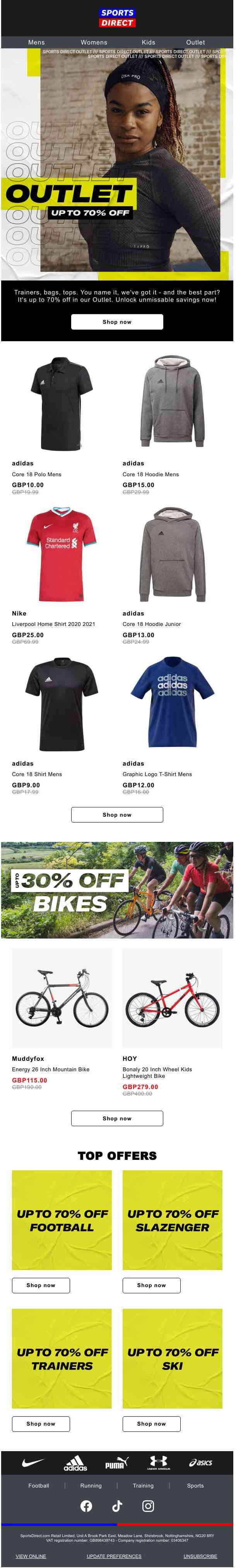This screenshot has width=236, height=1568.
Task: Open the Facebook page icon
Action: (x=86, y=1506)
